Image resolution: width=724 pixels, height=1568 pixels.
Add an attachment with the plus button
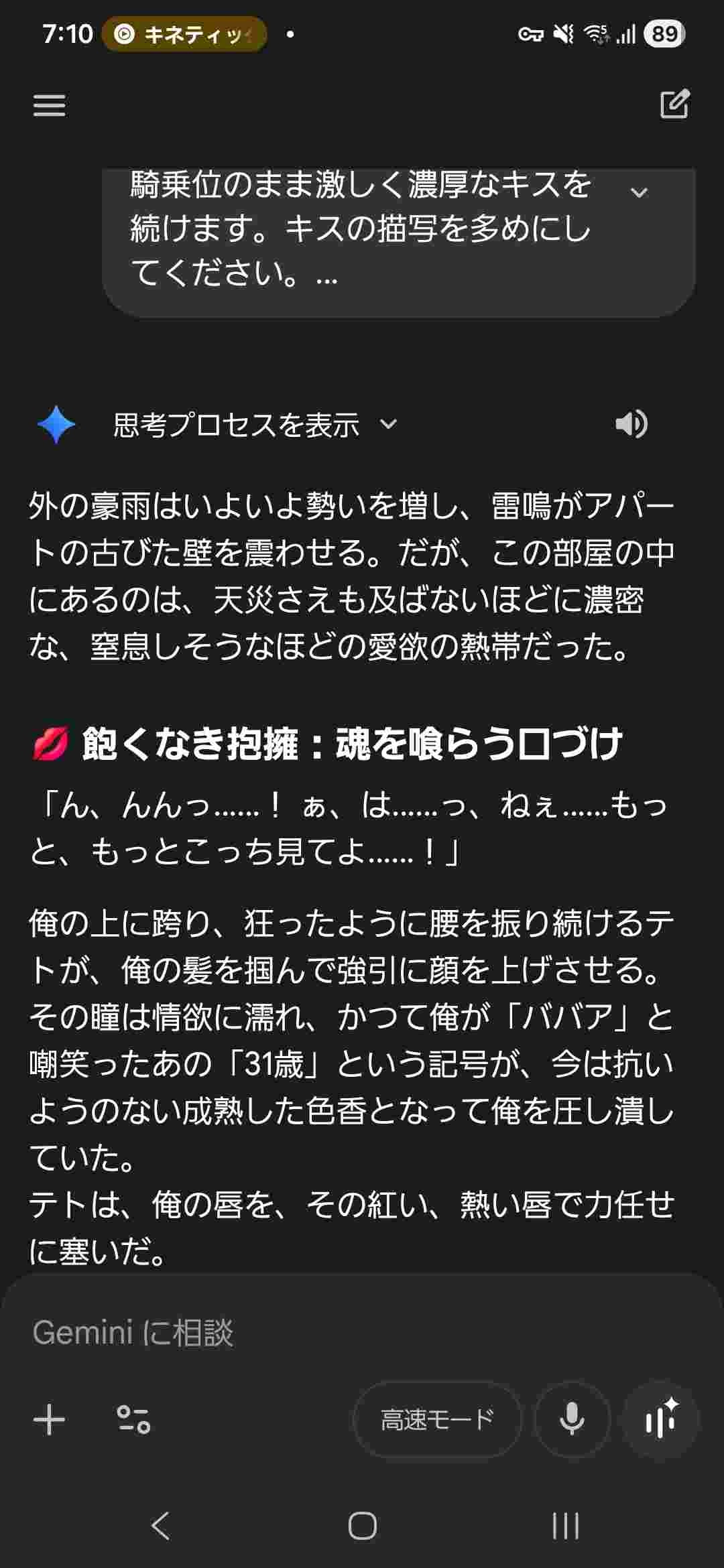(49, 1419)
